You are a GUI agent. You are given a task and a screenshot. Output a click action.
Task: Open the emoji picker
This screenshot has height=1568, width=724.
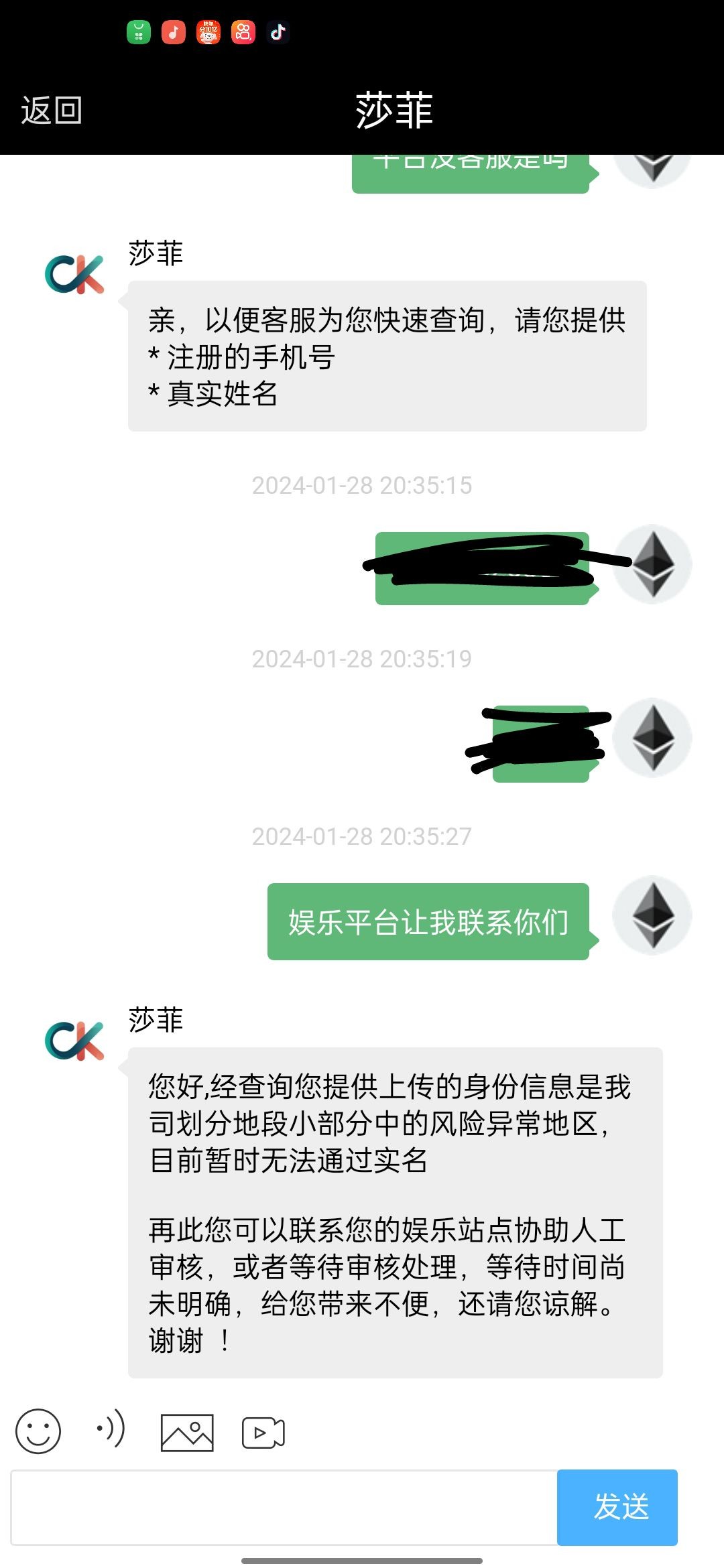pyautogui.click(x=38, y=1431)
